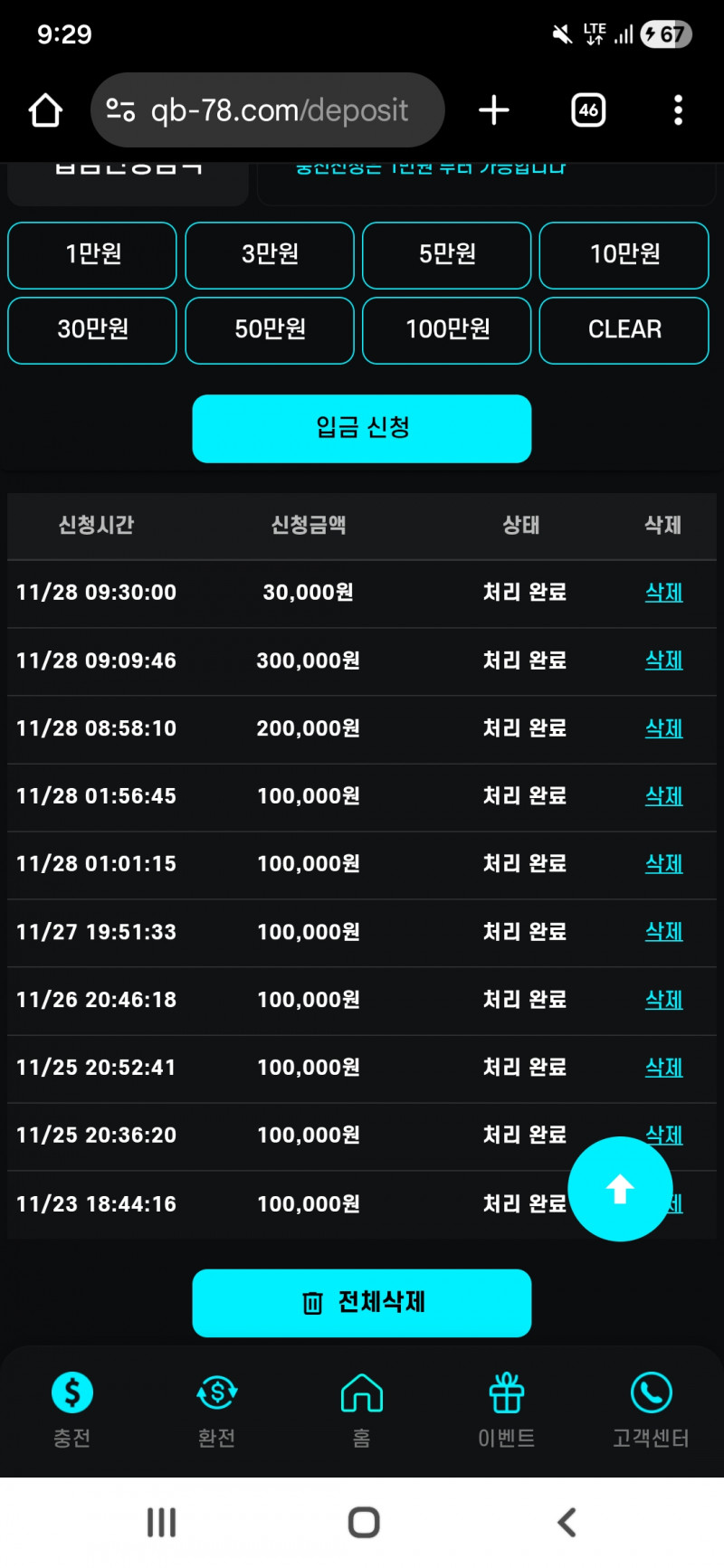The width and height of the screenshot is (724, 1568).
Task: Delete the 300,000원 deposit entry
Action: 663,660
